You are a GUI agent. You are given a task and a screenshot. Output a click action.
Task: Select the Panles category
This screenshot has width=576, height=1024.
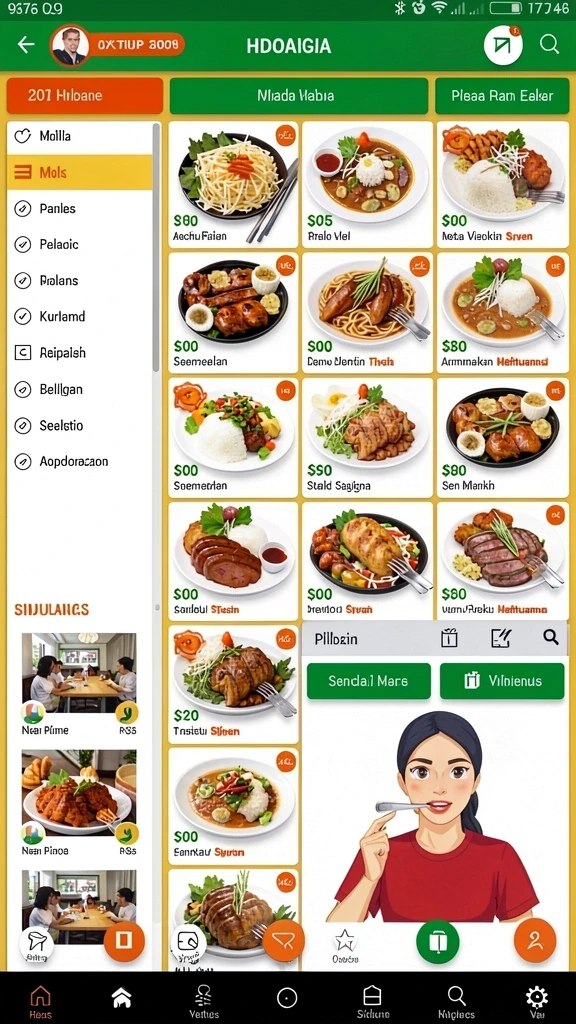[80, 208]
